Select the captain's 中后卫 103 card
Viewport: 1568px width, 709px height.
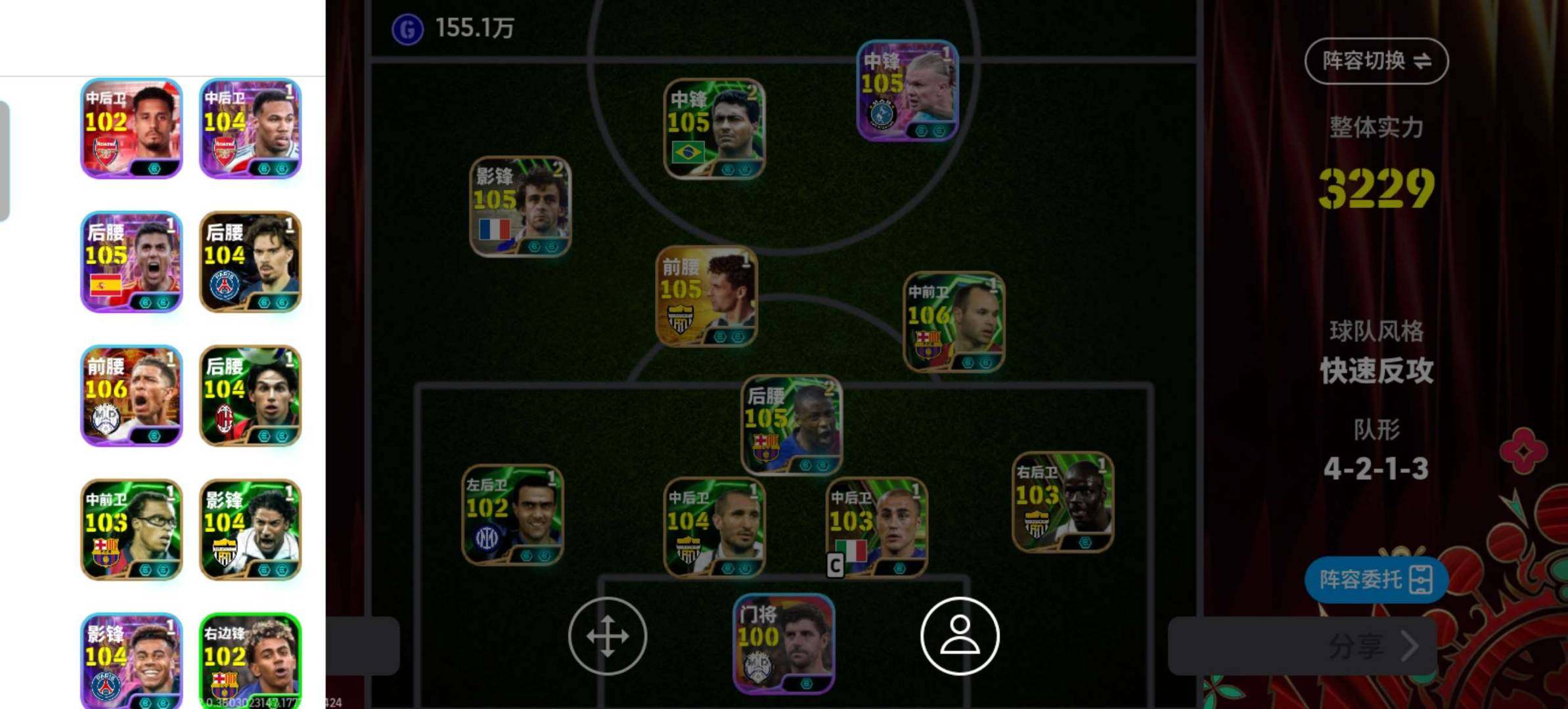tap(876, 527)
